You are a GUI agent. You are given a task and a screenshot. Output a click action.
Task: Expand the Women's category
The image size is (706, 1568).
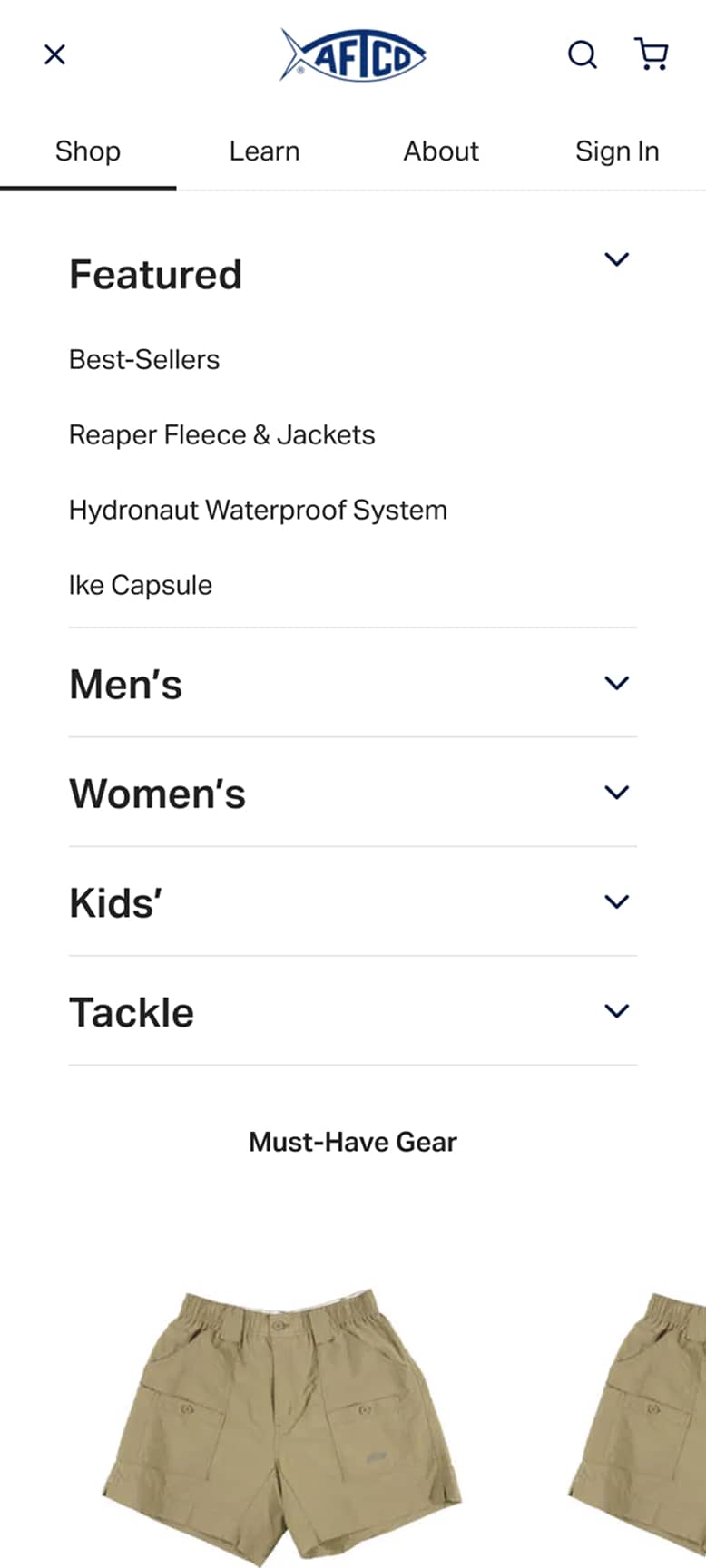click(616, 792)
